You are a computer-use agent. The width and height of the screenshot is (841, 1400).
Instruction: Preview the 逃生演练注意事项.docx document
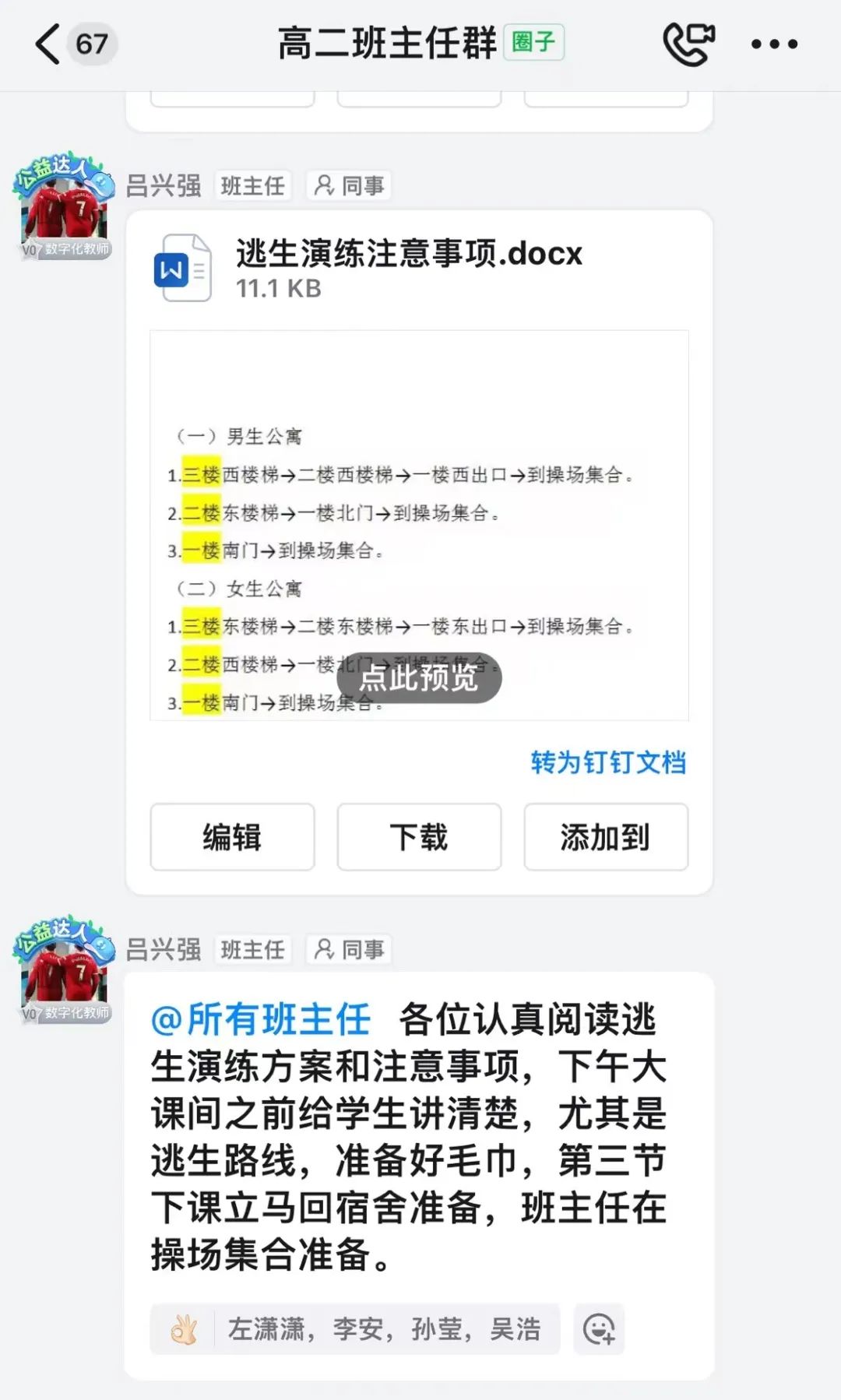pos(419,677)
